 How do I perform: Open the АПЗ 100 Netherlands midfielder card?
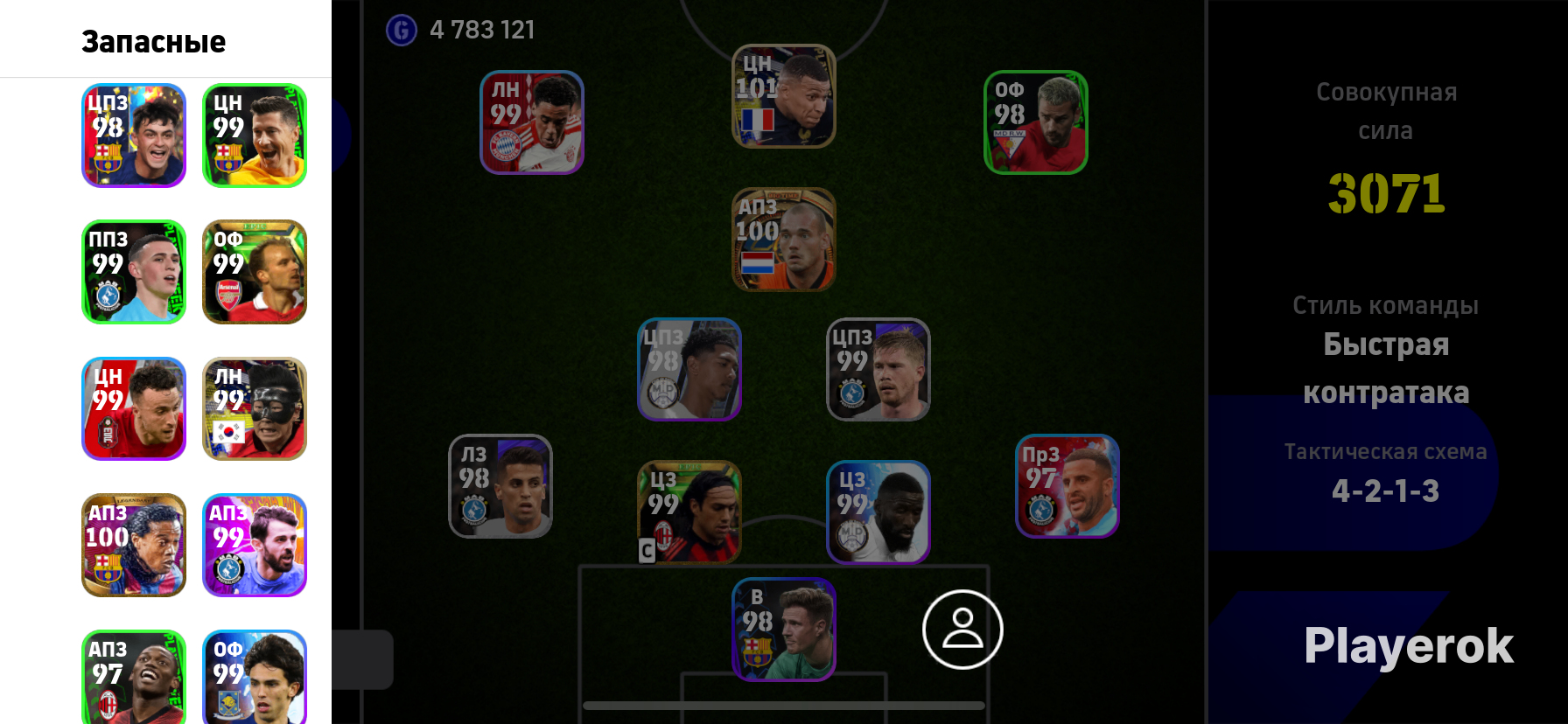784,240
